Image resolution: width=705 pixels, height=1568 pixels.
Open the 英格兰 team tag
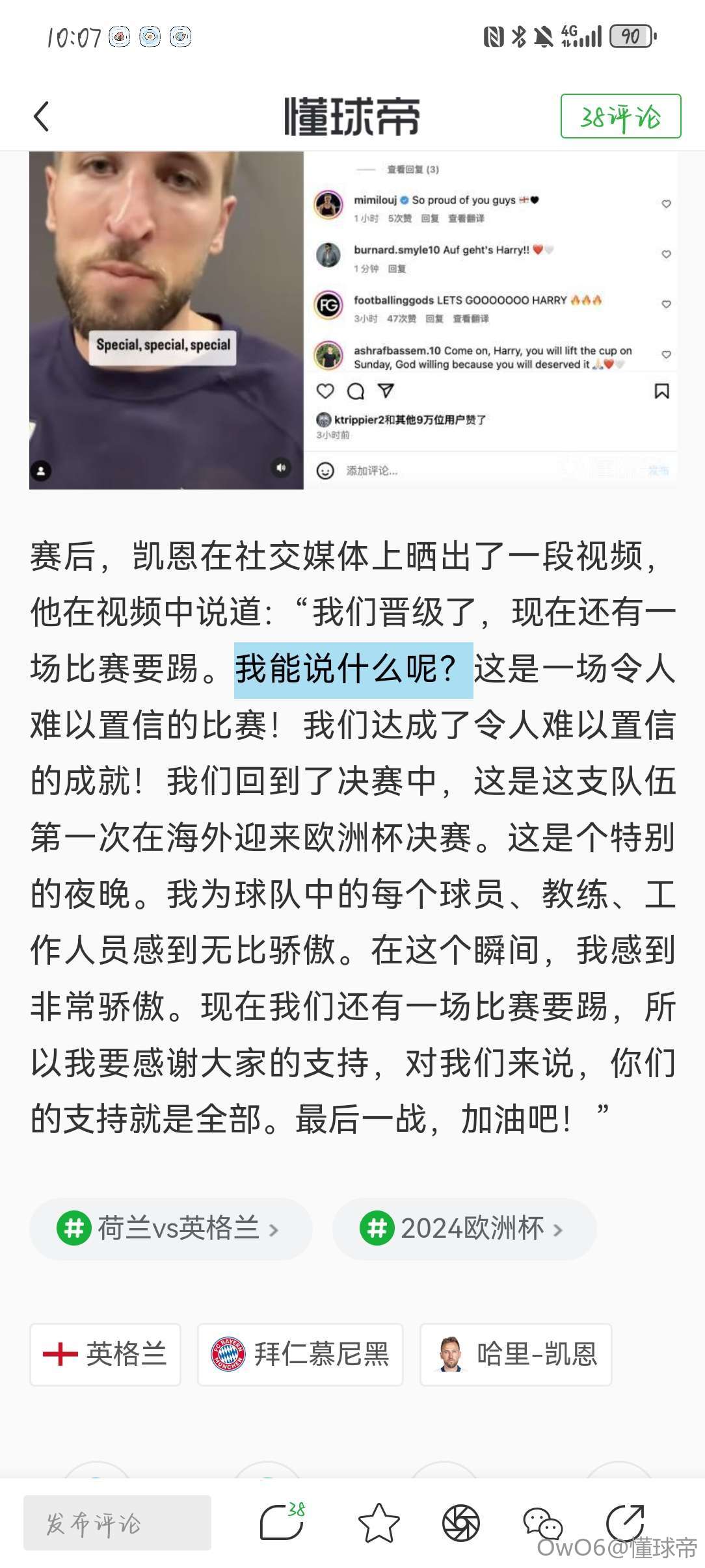(x=105, y=1354)
